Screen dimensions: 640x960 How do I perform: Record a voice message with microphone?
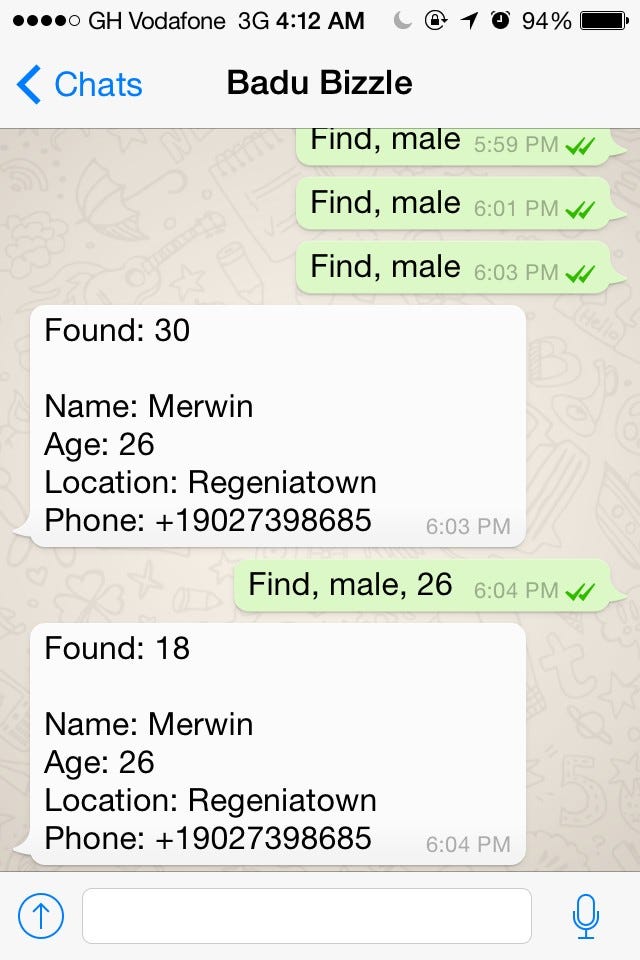[x=585, y=915]
